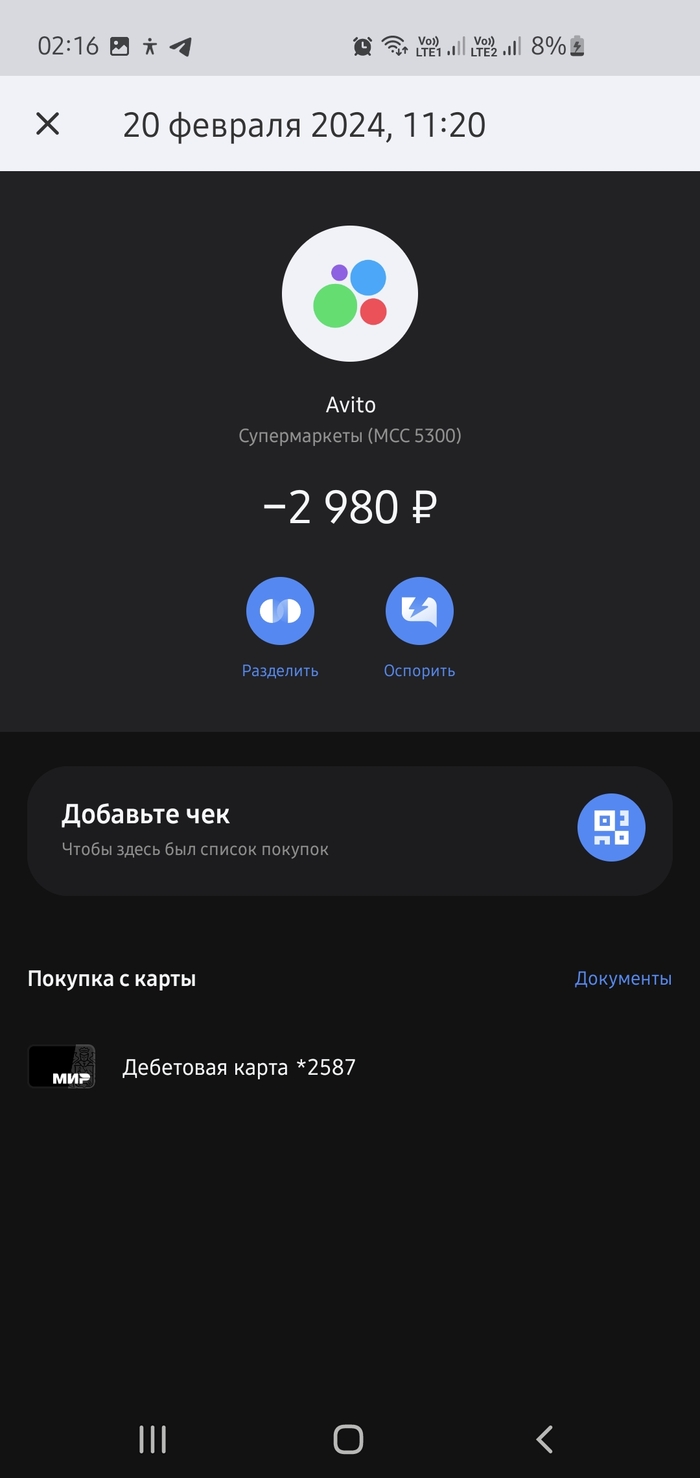The width and height of the screenshot is (700, 1478).
Task: Close the transaction details screen
Action: click(x=48, y=124)
